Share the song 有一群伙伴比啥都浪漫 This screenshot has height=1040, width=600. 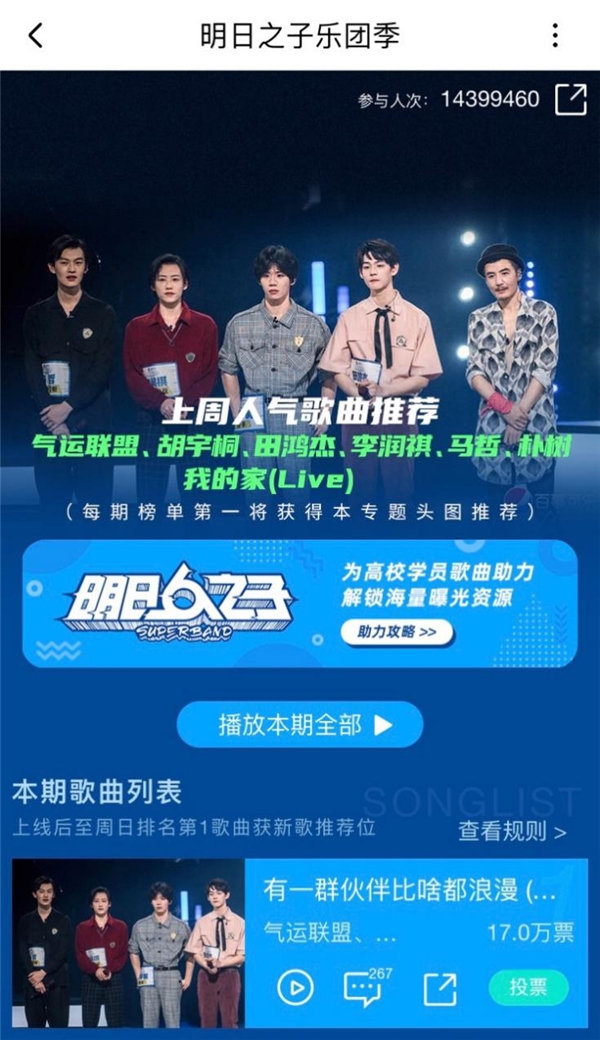click(440, 988)
